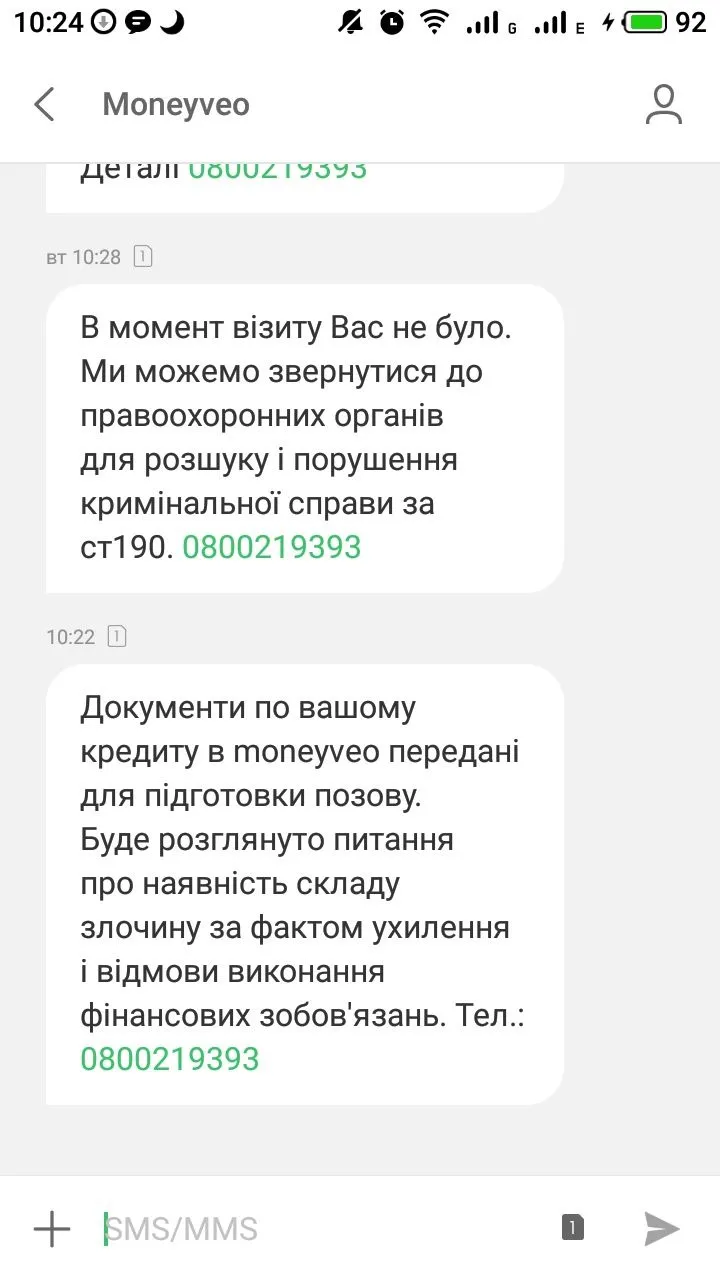This screenshot has width=720, height=1280.
Task: Send the message
Action: tap(661, 1228)
